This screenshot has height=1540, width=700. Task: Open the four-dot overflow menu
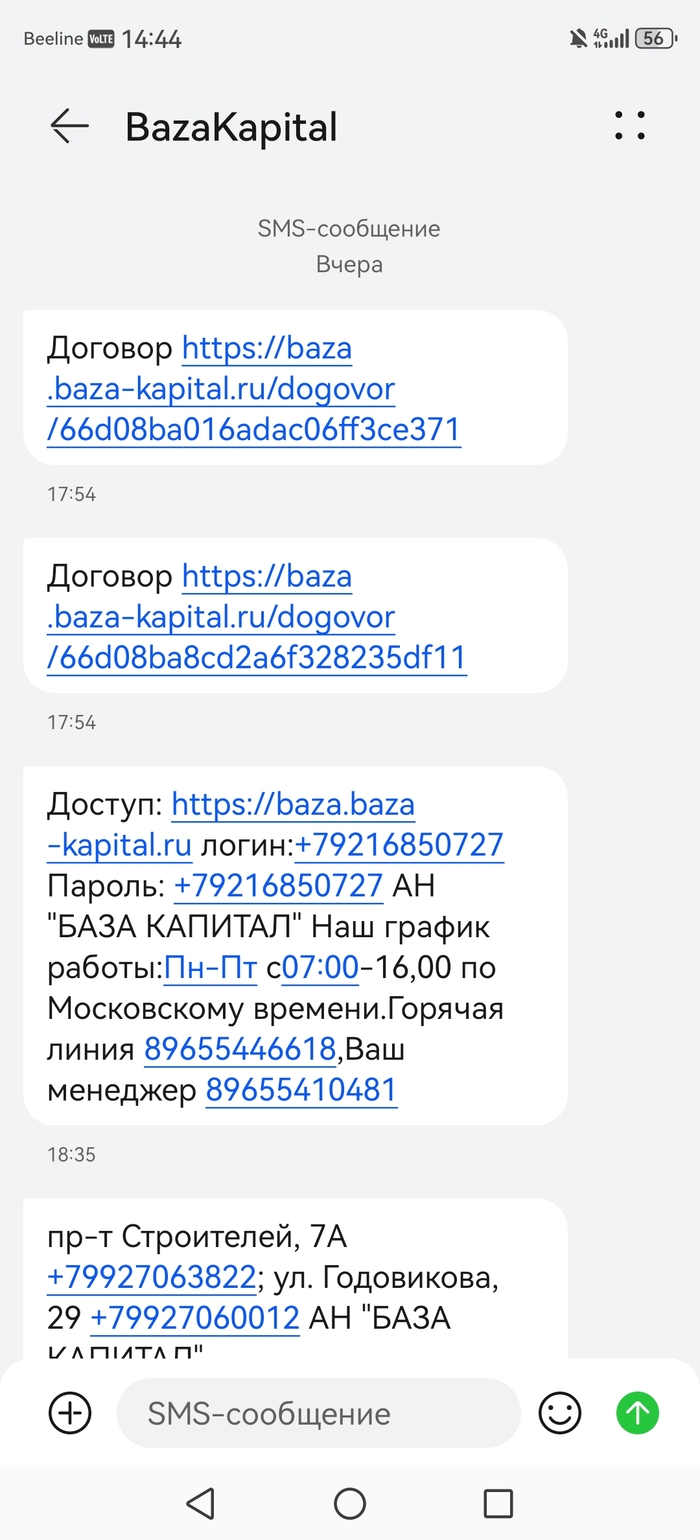click(x=630, y=126)
